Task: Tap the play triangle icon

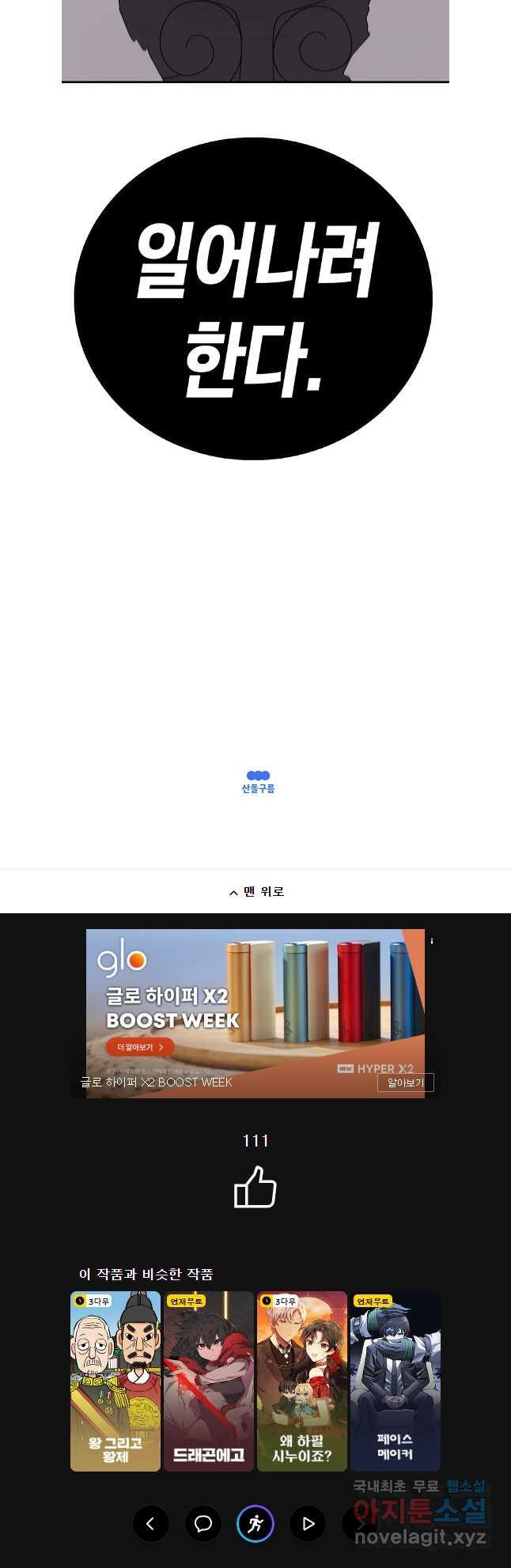Action: pos(308,1523)
